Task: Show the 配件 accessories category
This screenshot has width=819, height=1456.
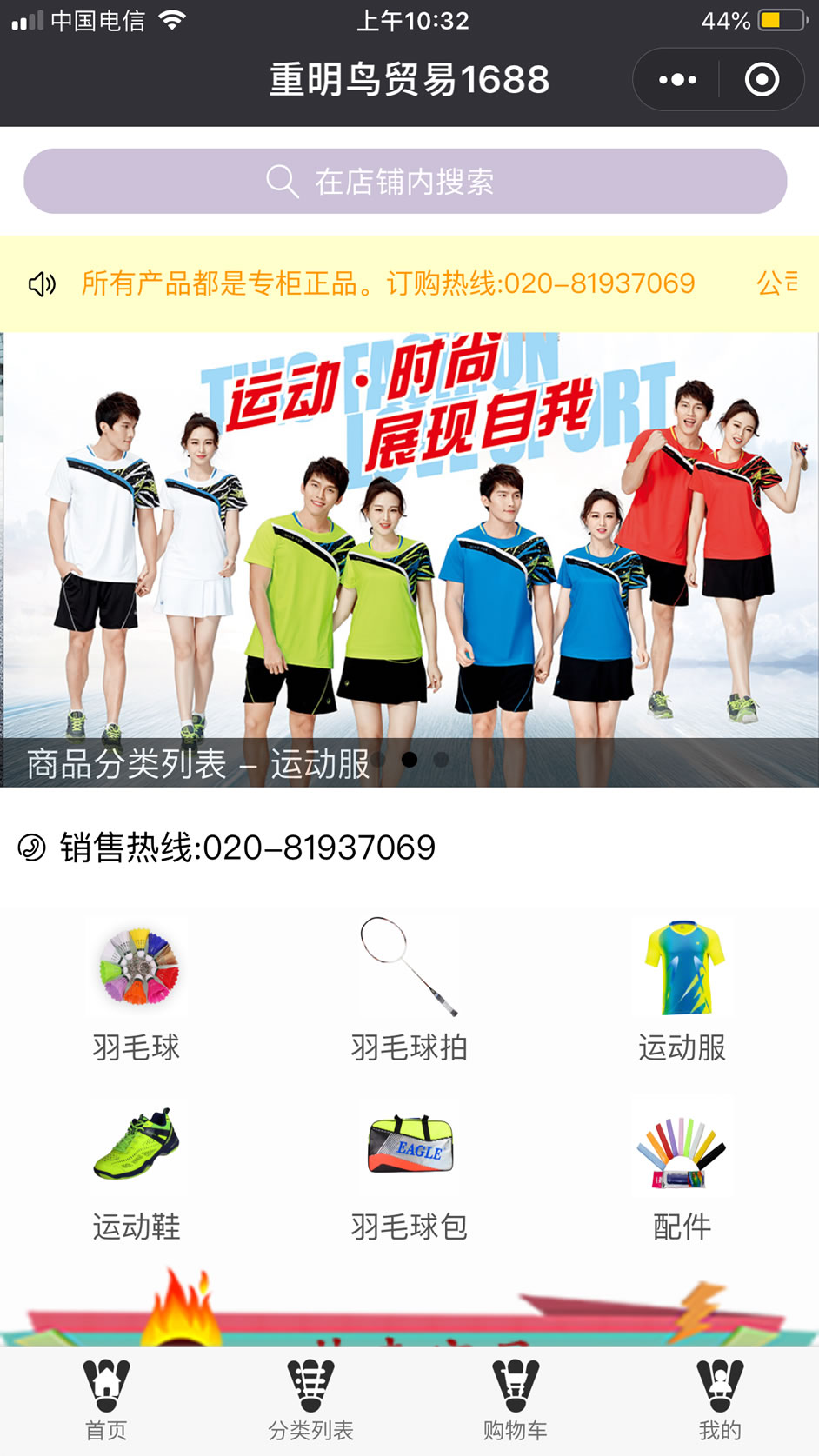Action: point(682,1170)
